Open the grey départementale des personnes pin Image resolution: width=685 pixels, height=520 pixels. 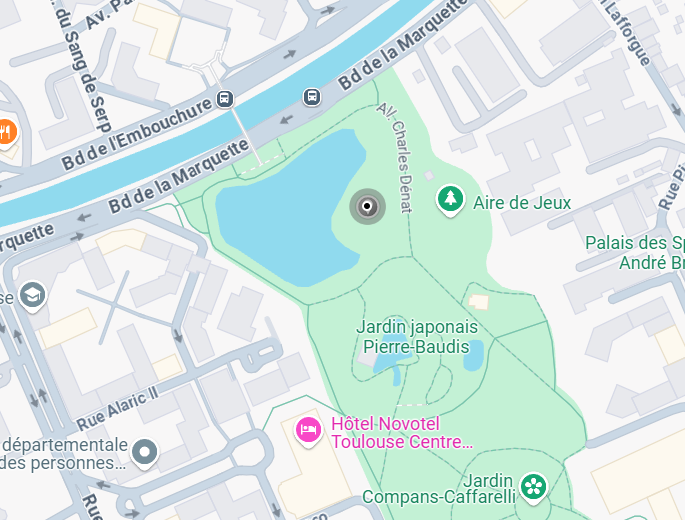[145, 452]
